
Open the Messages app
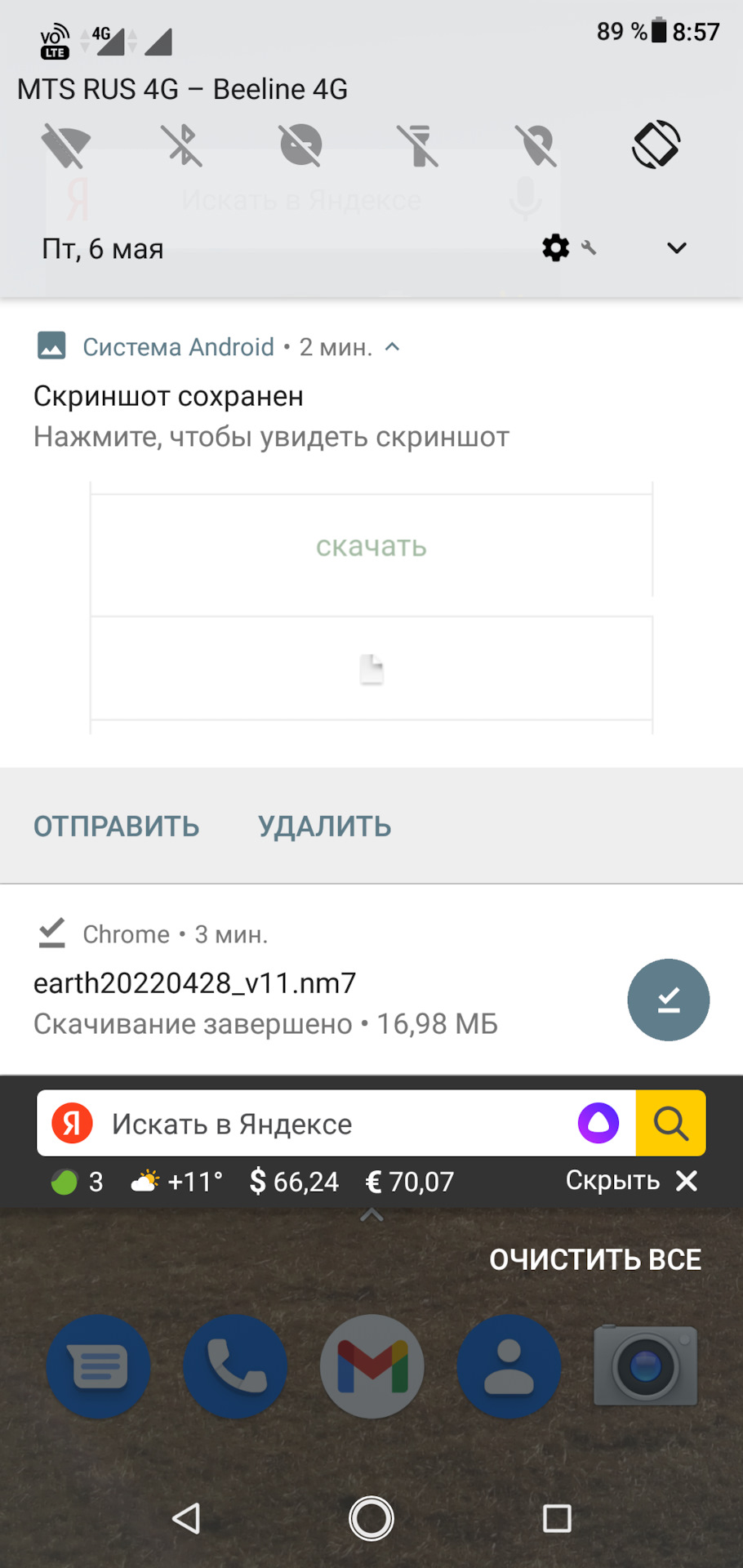pos(98,1366)
